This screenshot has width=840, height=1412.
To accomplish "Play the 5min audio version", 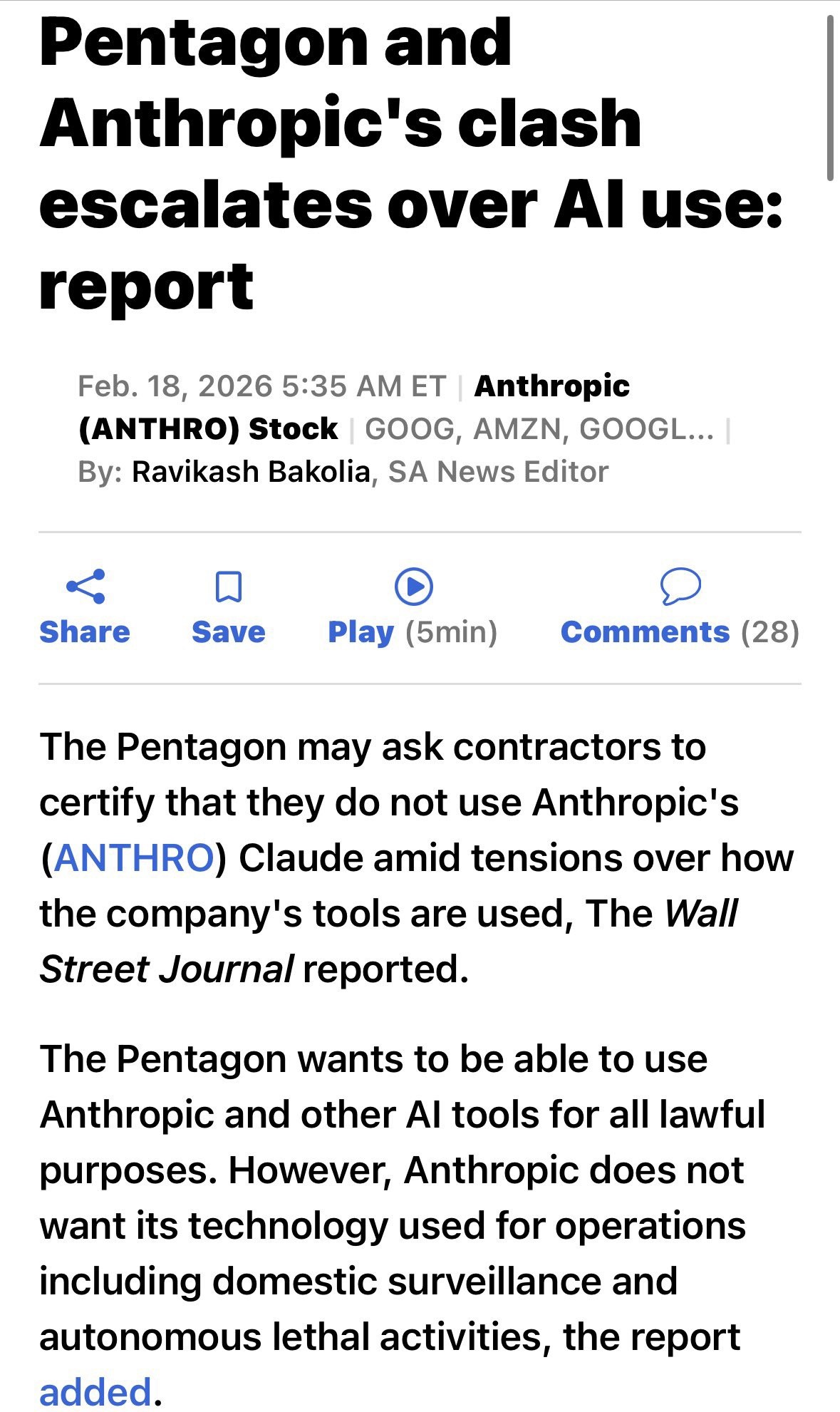I will [x=413, y=607].
